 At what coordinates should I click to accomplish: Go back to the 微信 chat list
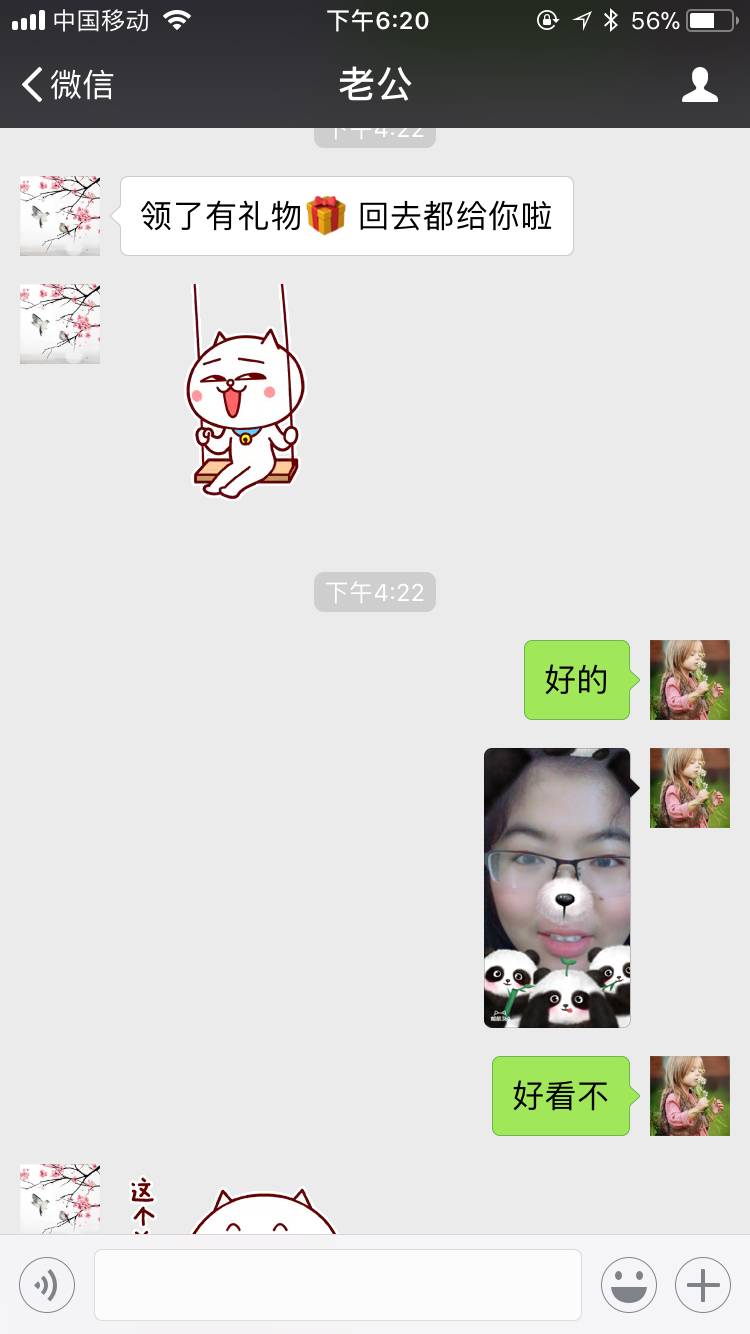68,85
